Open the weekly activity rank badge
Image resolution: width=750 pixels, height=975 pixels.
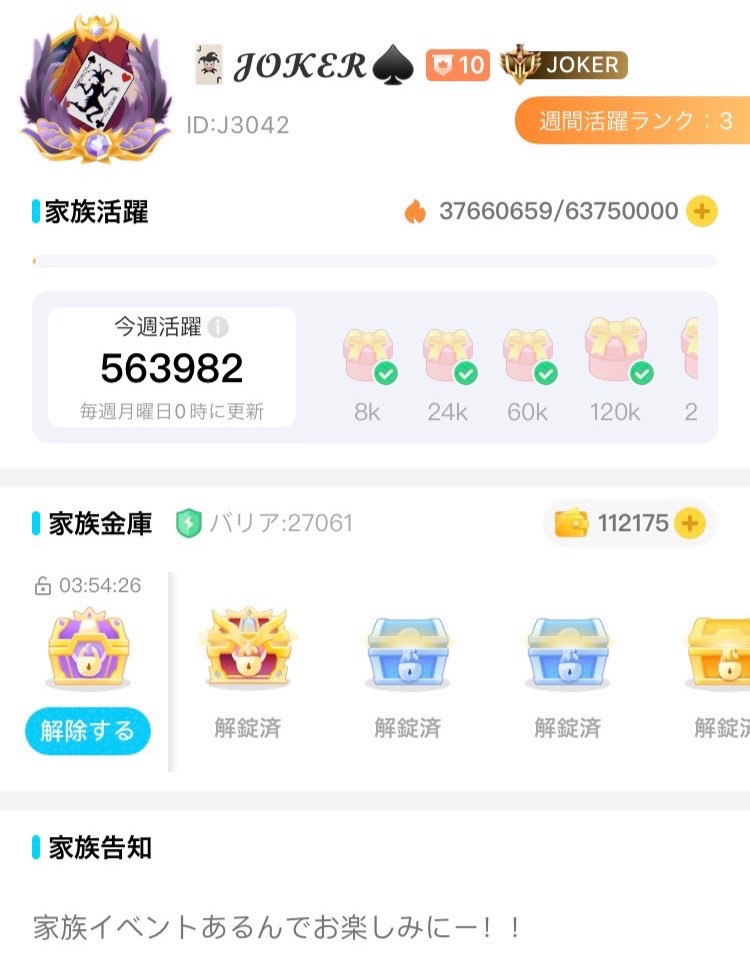[634, 122]
